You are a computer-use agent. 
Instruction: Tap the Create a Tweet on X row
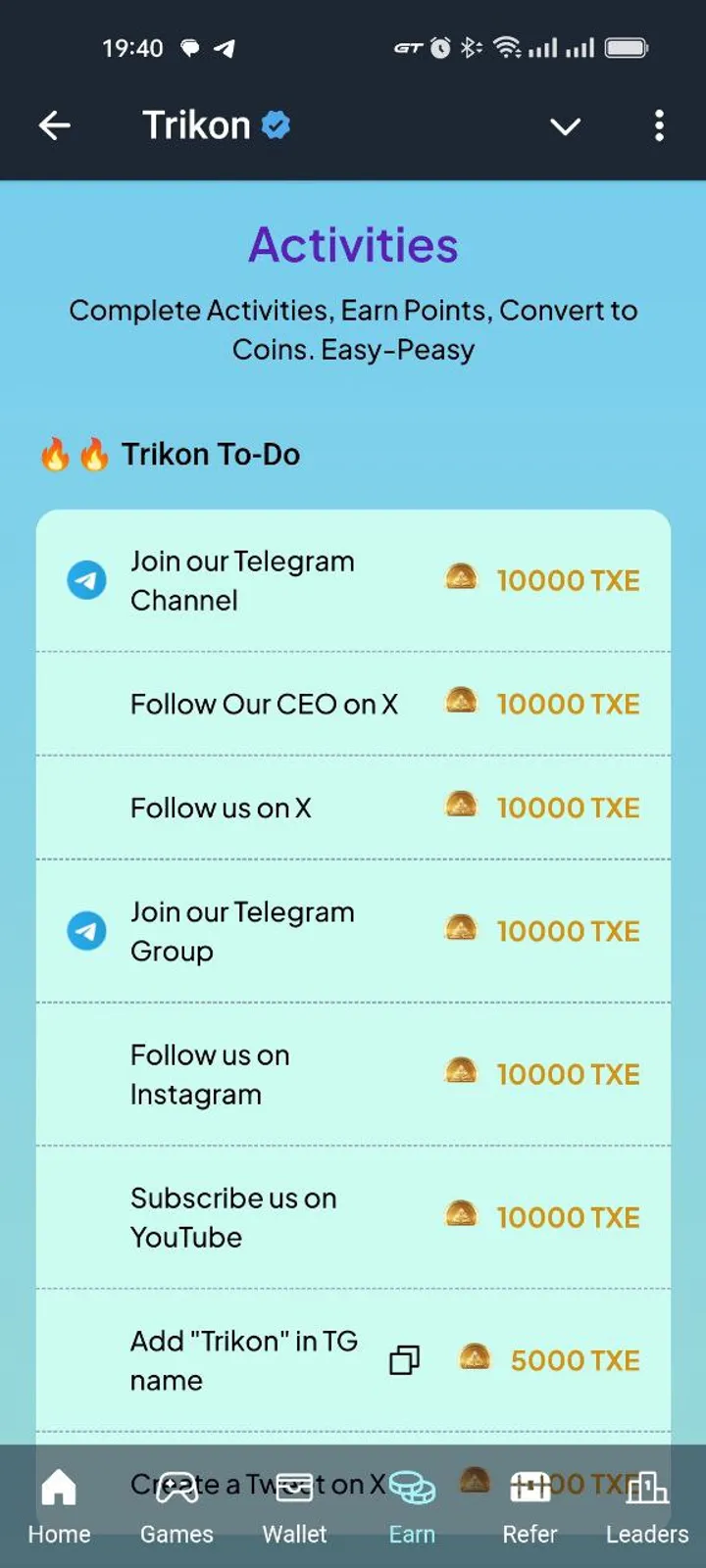pos(255,1484)
